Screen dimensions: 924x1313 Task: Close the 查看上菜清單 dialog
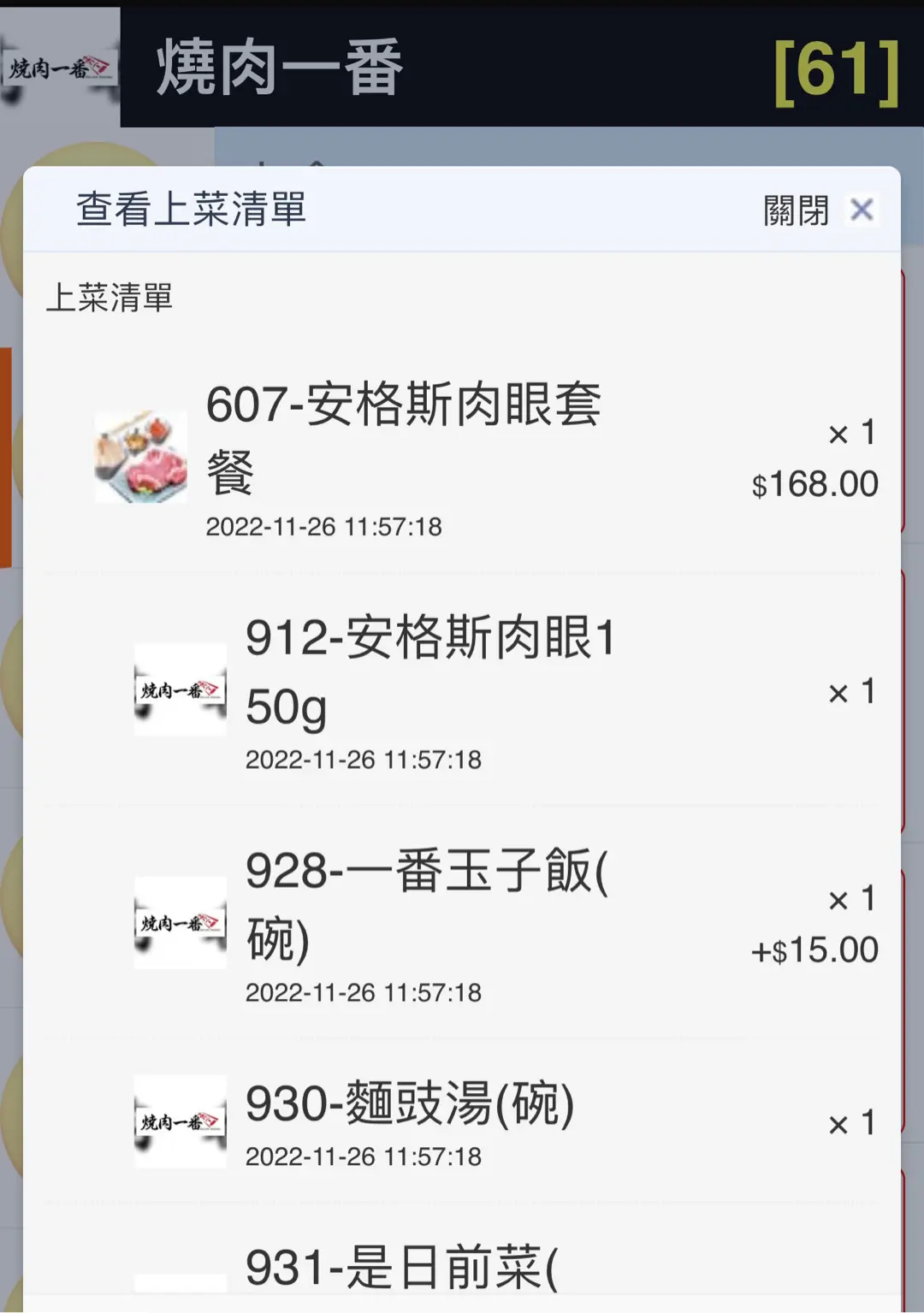(x=861, y=210)
